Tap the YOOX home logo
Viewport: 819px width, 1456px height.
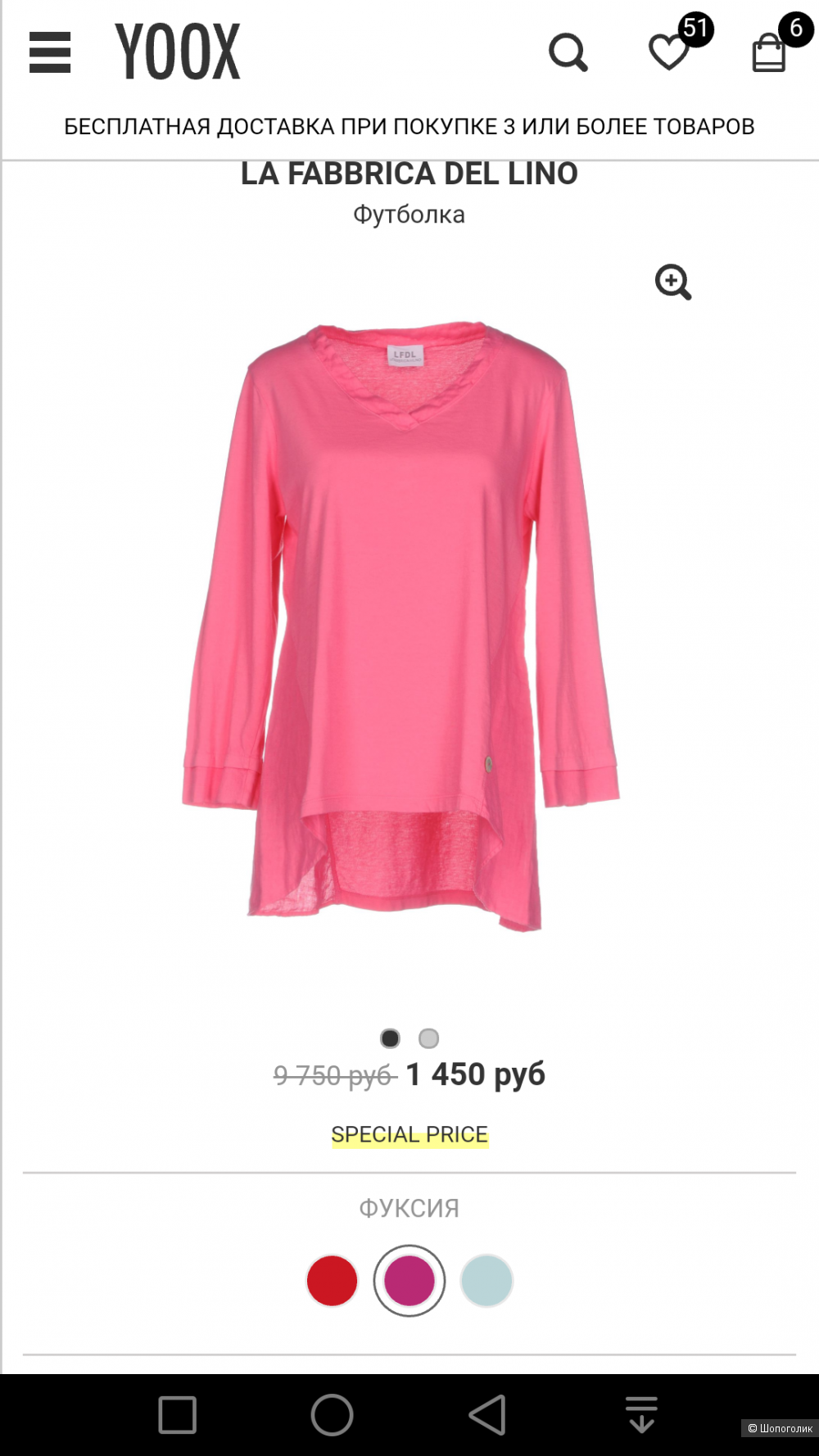[x=178, y=52]
